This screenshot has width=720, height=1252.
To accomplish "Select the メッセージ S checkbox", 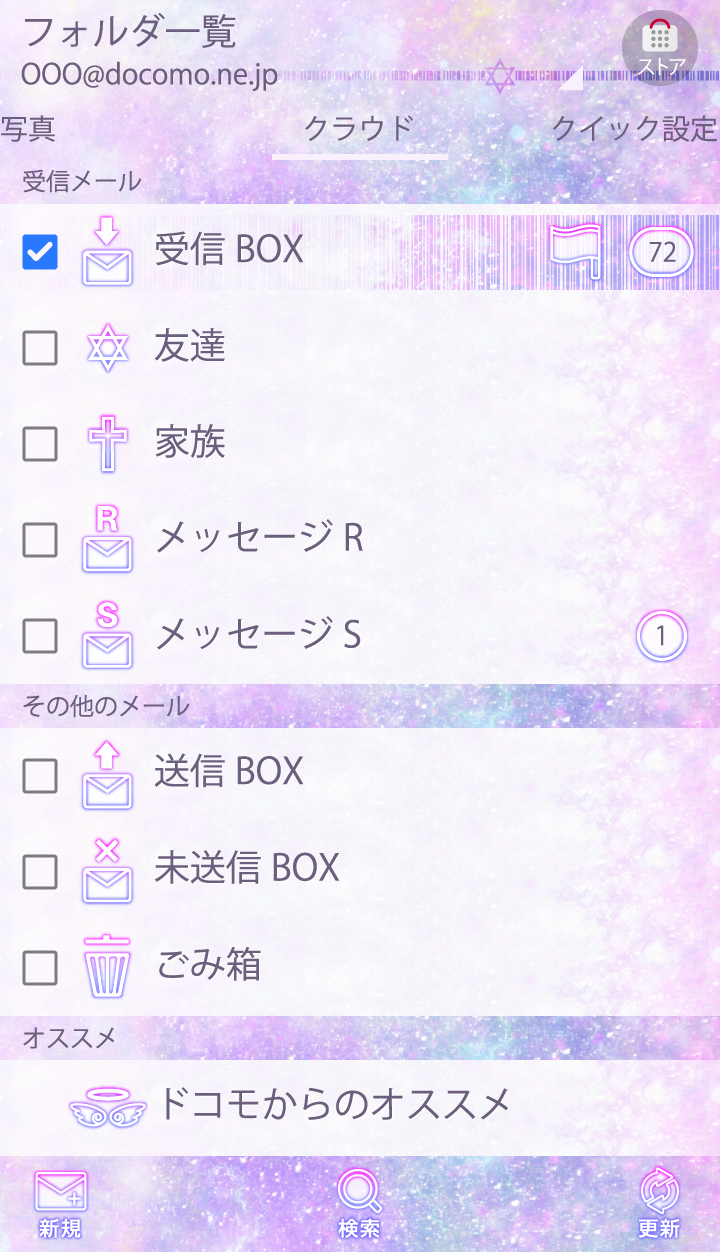I will [x=40, y=635].
